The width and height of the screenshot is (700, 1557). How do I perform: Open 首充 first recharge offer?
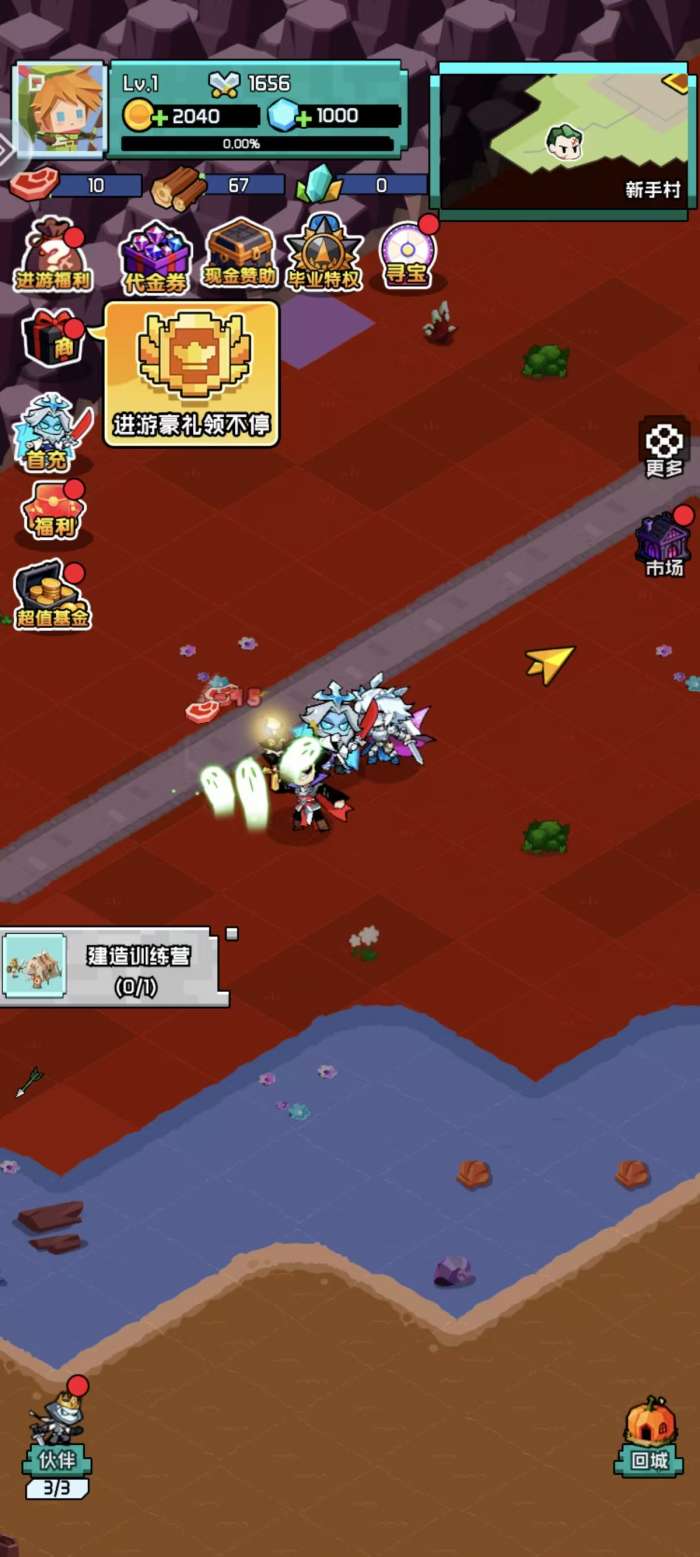point(51,434)
